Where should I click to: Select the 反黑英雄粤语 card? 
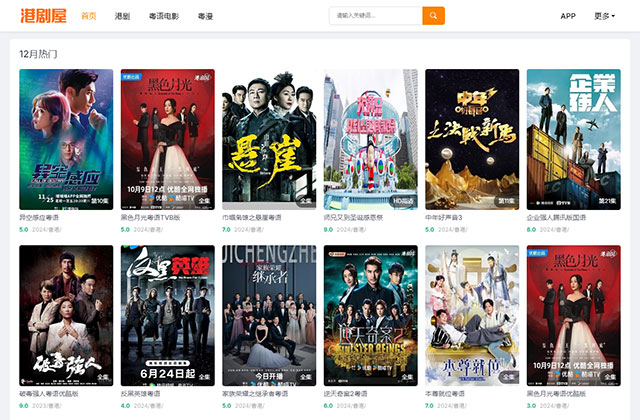pos(167,315)
